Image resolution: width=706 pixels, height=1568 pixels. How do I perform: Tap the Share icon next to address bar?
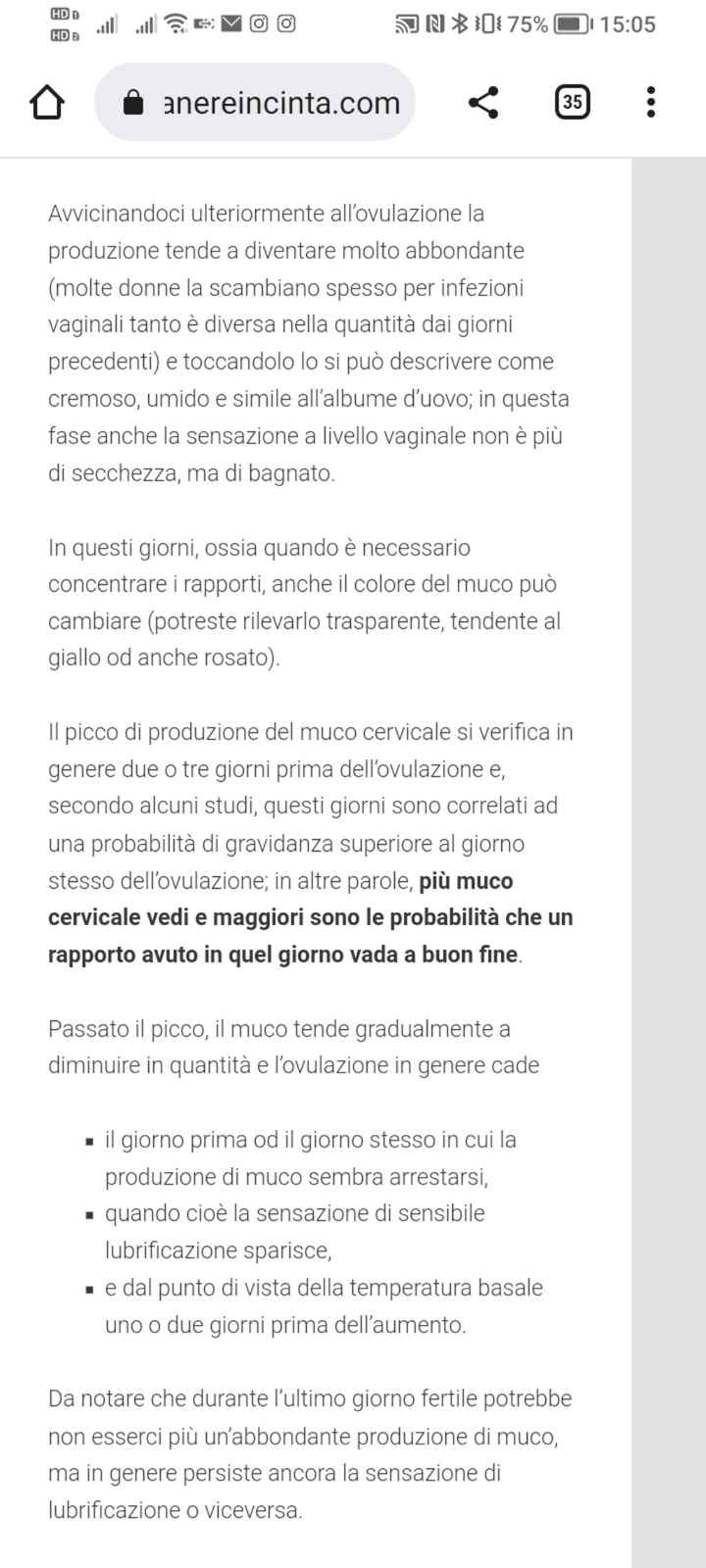click(x=483, y=102)
